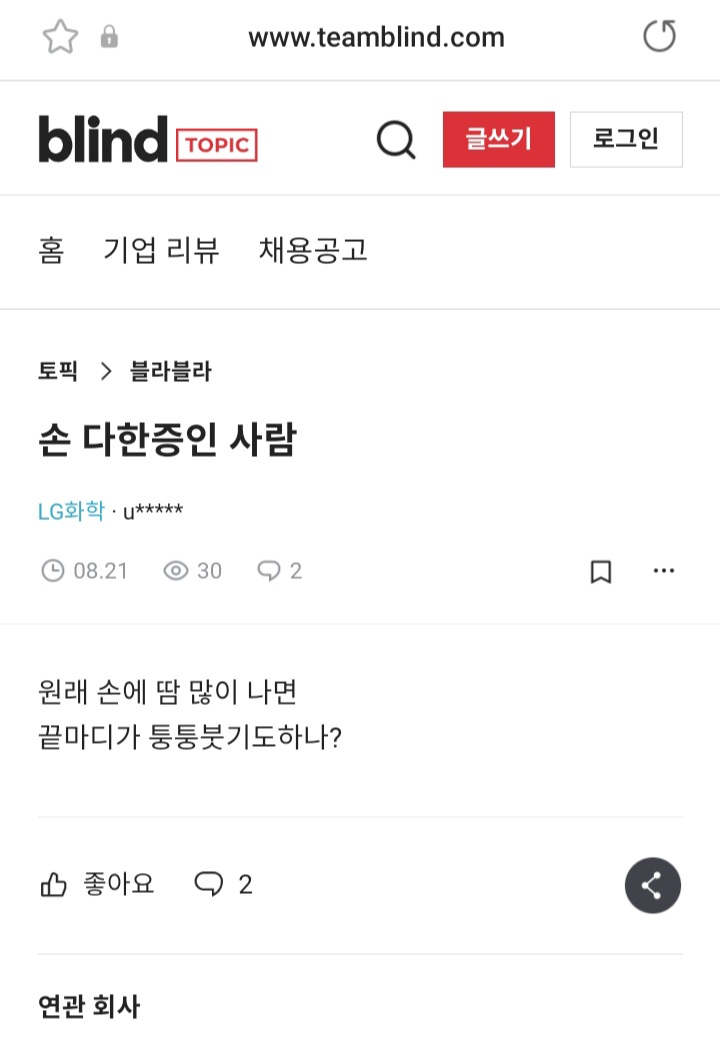
Task: Tap the www.teamblind.com address bar
Action: point(376,39)
